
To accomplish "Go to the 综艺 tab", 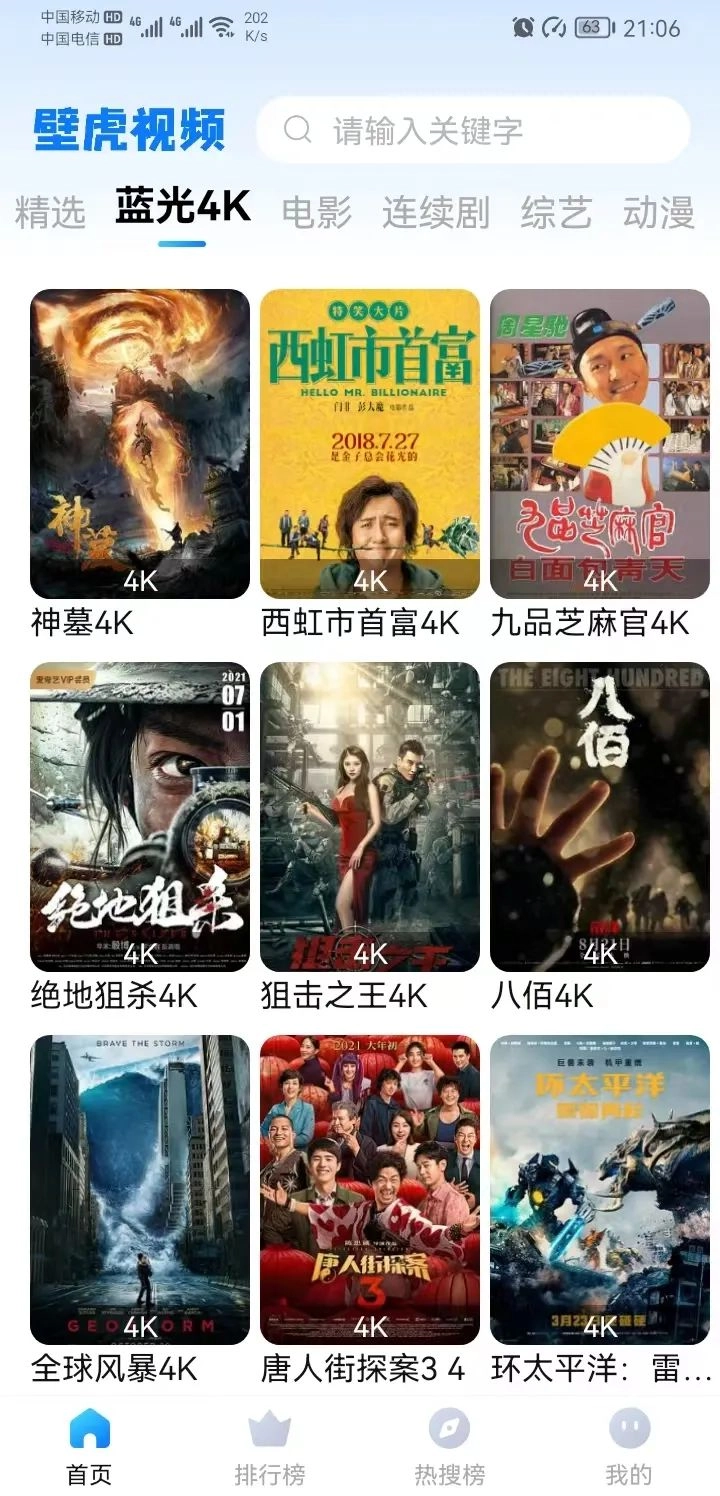I will point(556,212).
